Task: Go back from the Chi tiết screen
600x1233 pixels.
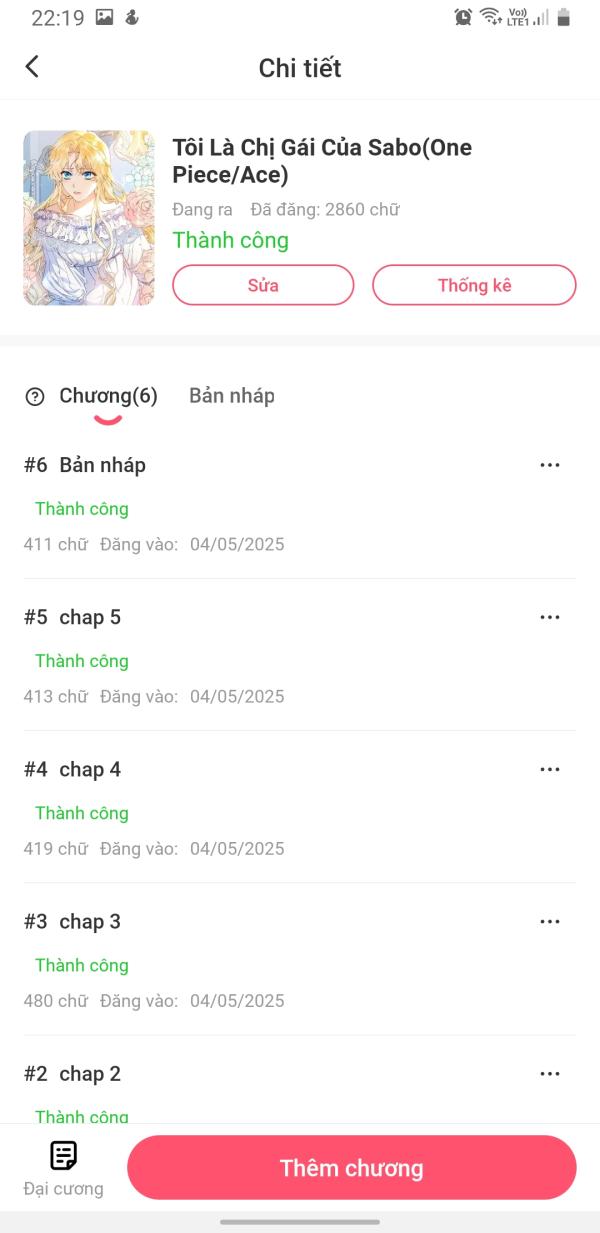Action: 32,67
